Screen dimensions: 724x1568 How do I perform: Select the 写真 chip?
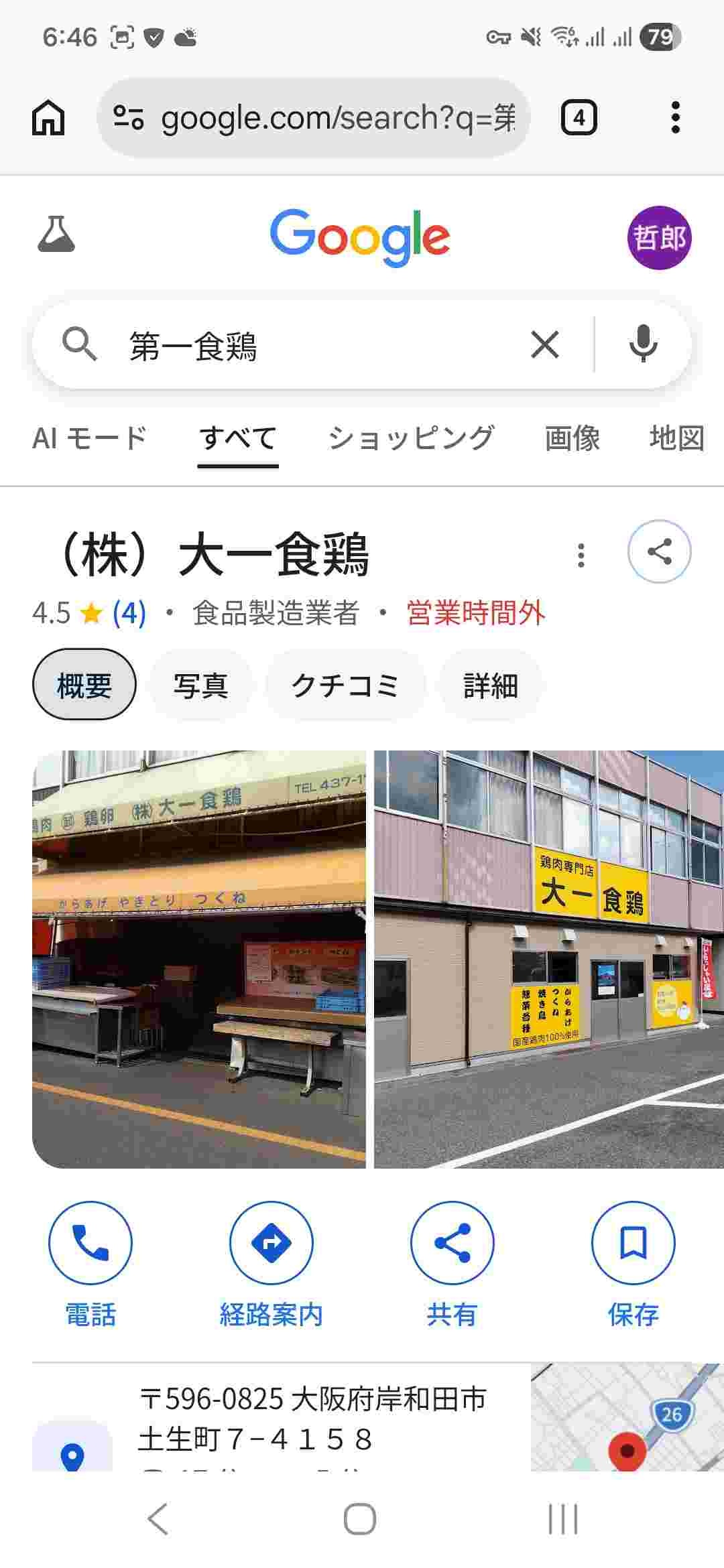(200, 685)
